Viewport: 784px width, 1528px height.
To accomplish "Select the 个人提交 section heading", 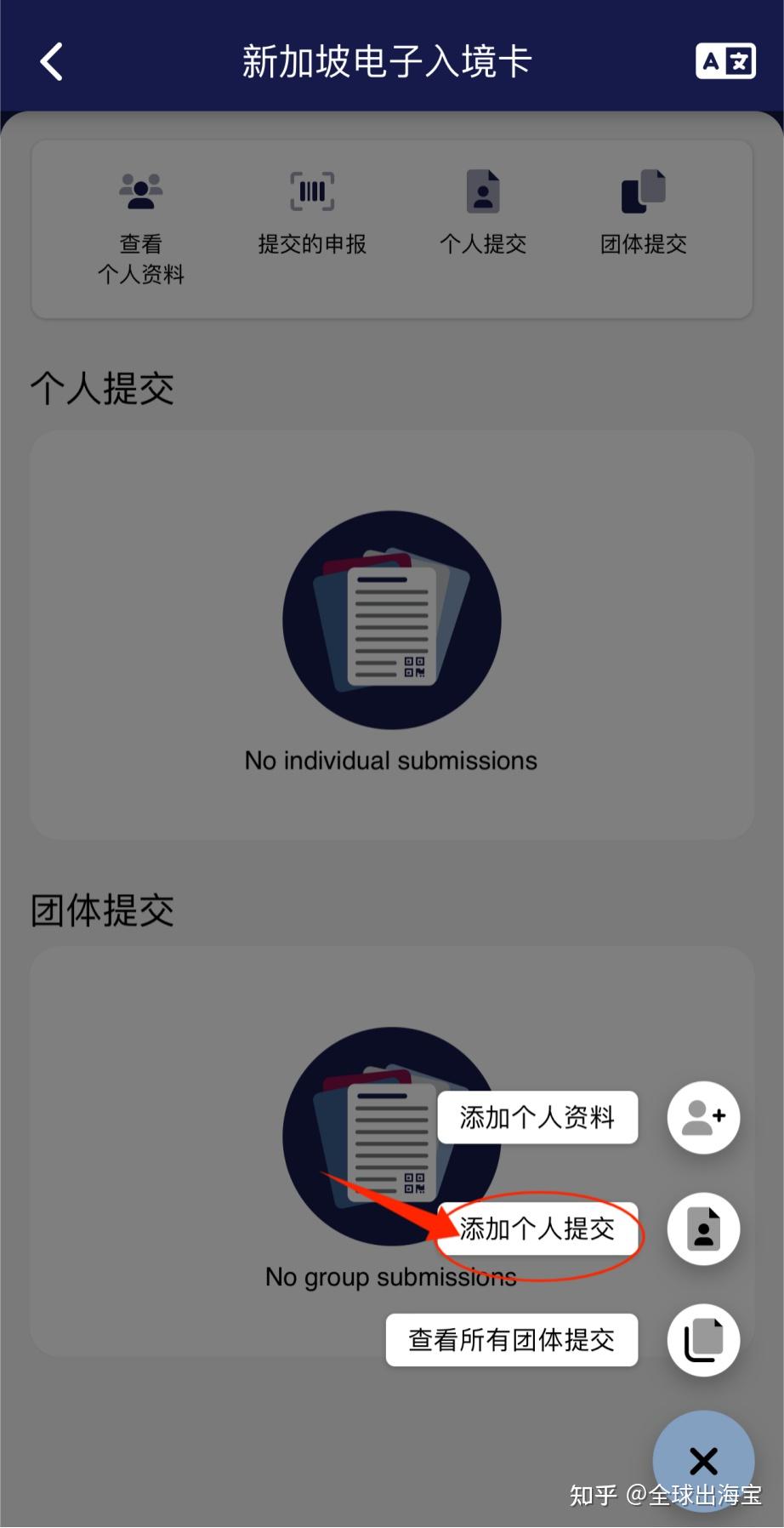I will (x=102, y=388).
